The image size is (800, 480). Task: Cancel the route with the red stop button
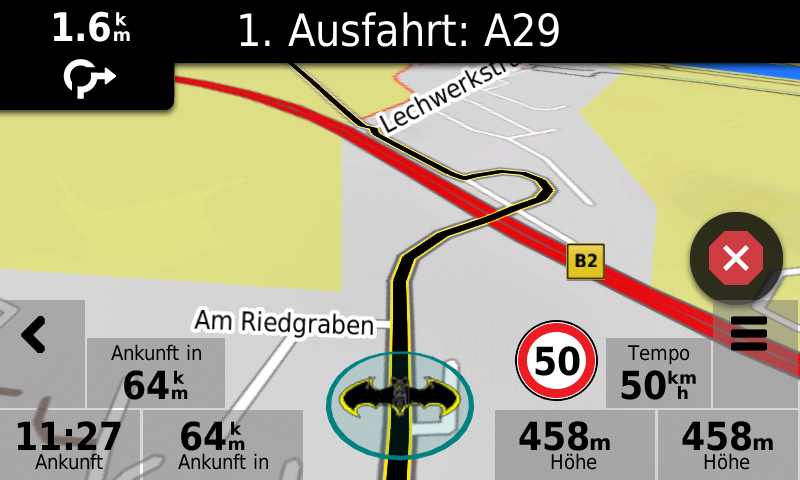click(736, 260)
